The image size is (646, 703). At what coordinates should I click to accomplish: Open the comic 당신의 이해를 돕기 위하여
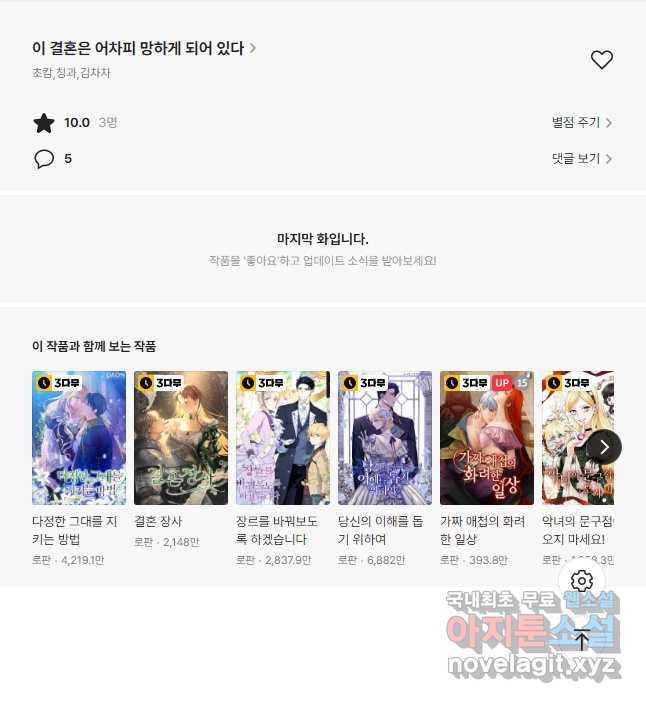(x=385, y=438)
